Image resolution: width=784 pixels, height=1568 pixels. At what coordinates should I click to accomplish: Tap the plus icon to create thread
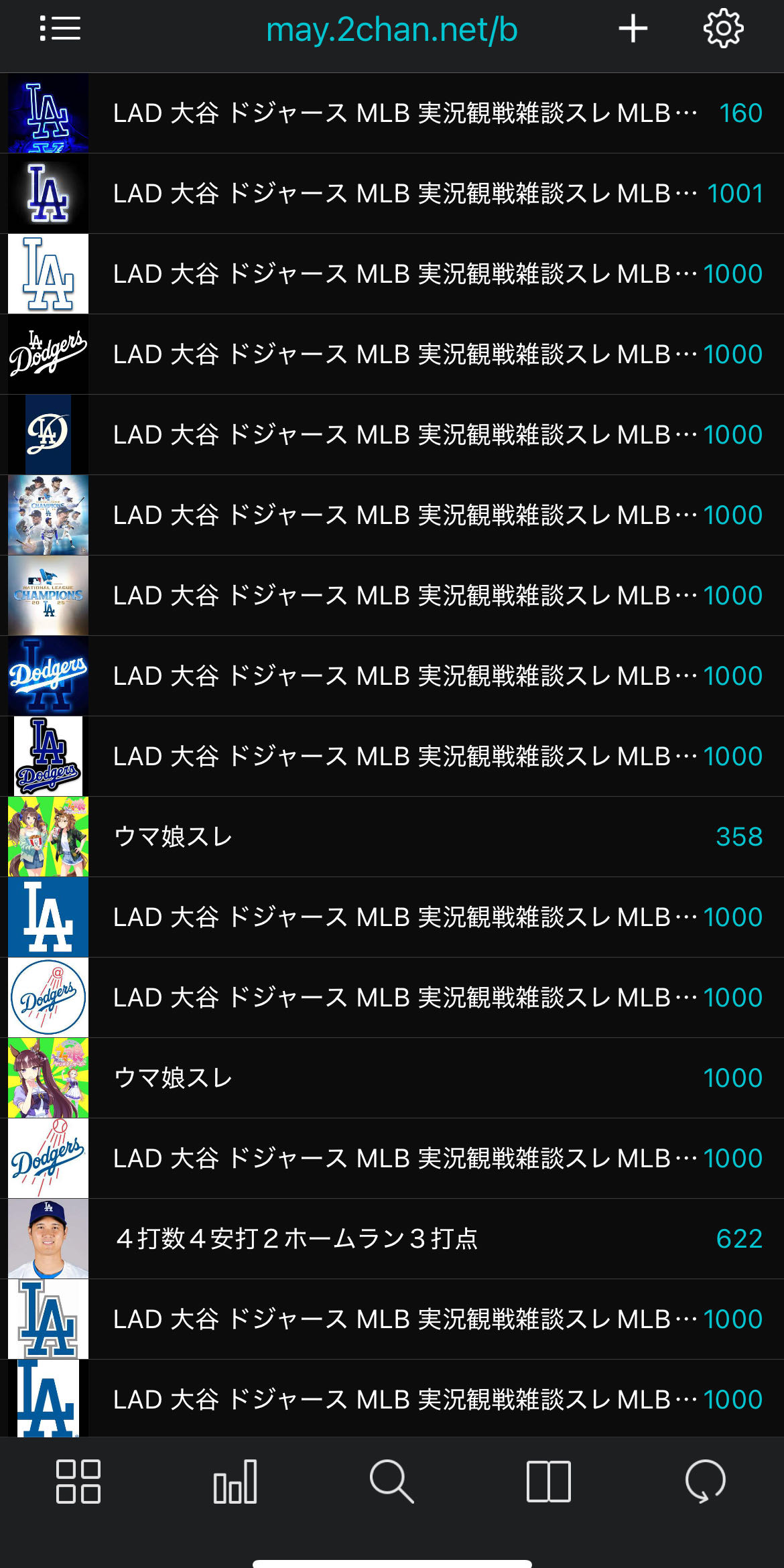pos(633,29)
